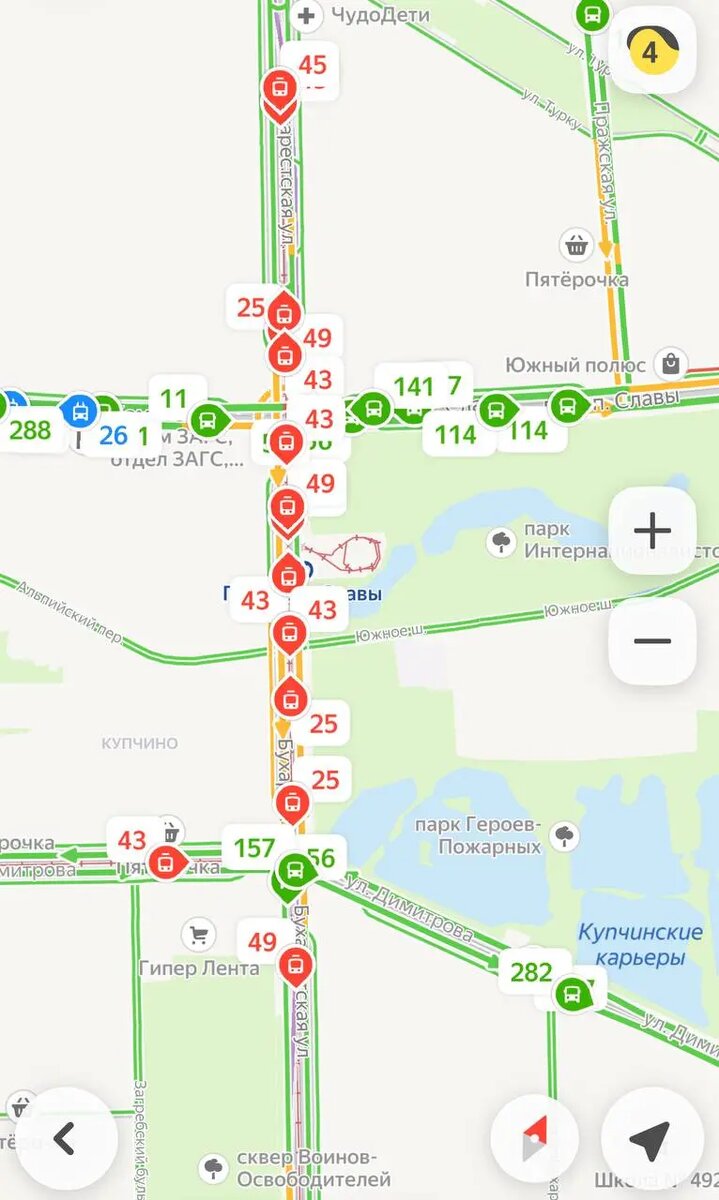This screenshot has height=1200, width=719.
Task: Center map on my location
Action: 651,1139
